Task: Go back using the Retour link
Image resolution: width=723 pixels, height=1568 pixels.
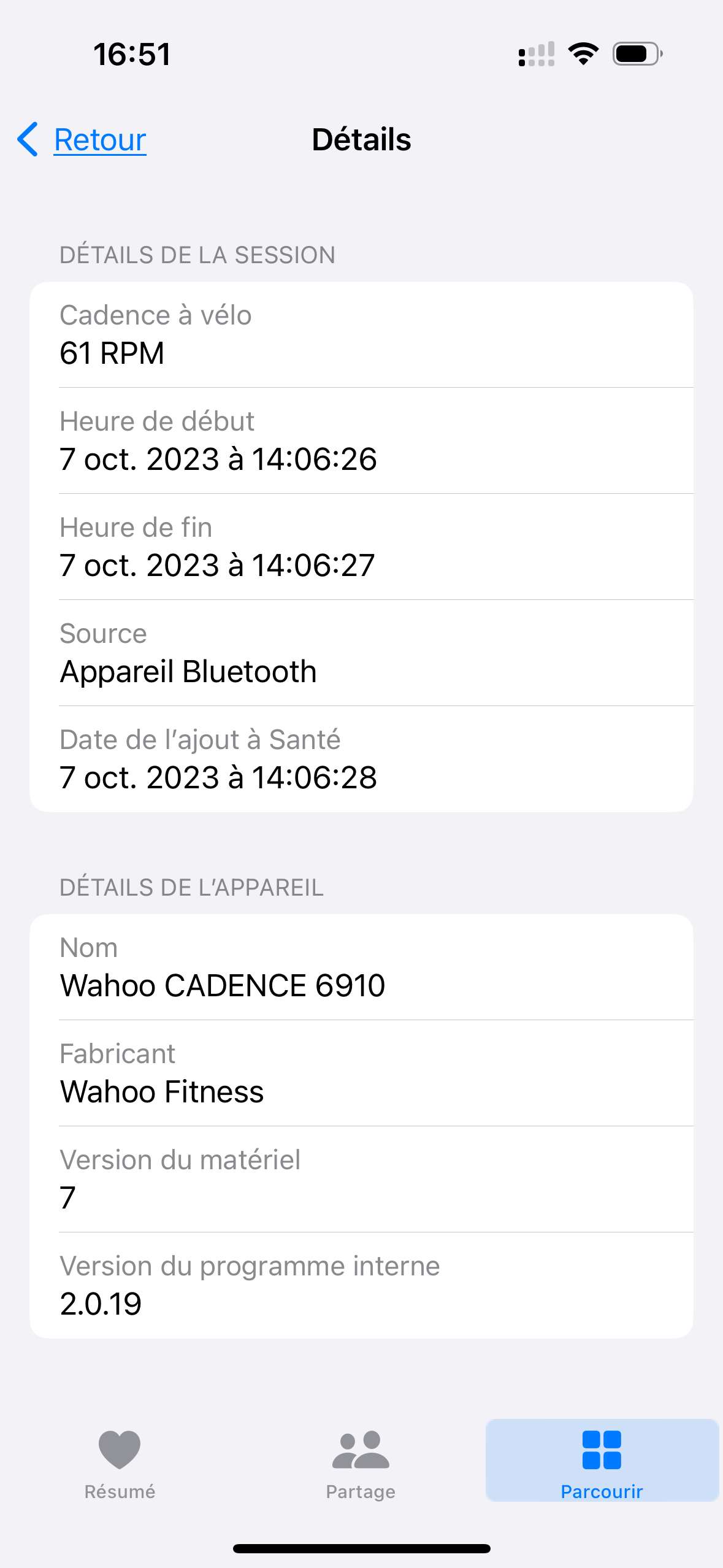Action: pos(82,140)
